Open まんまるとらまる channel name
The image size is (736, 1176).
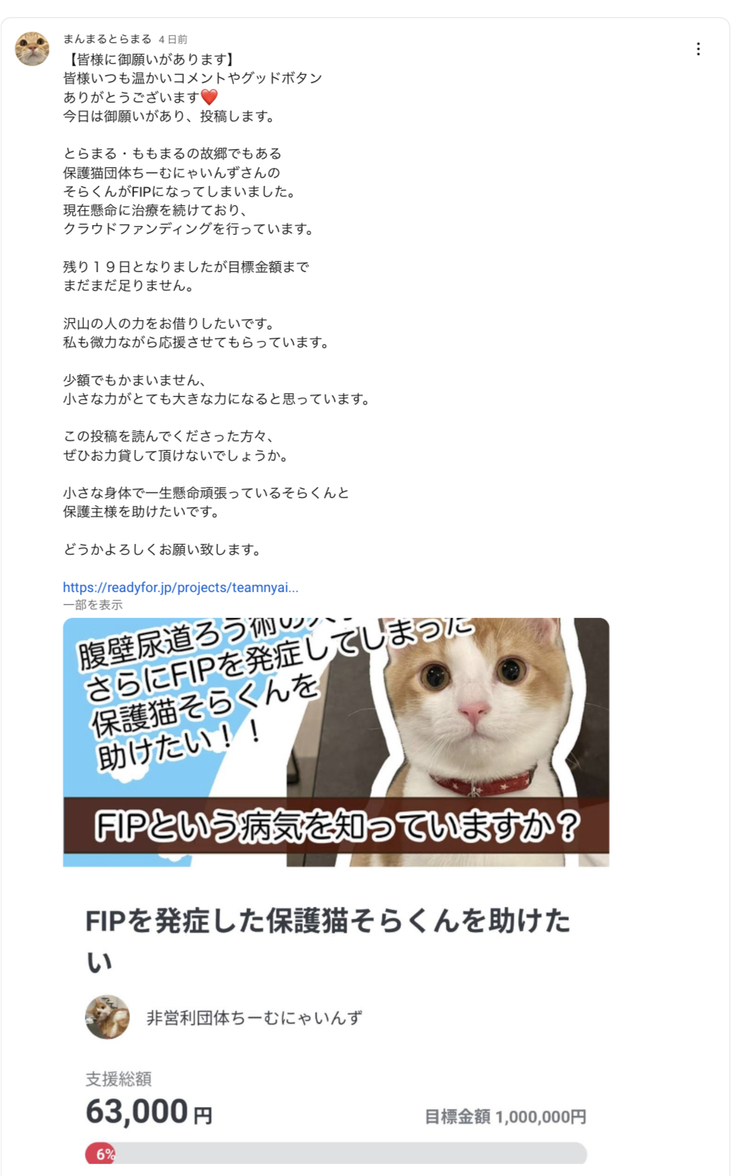coord(106,39)
